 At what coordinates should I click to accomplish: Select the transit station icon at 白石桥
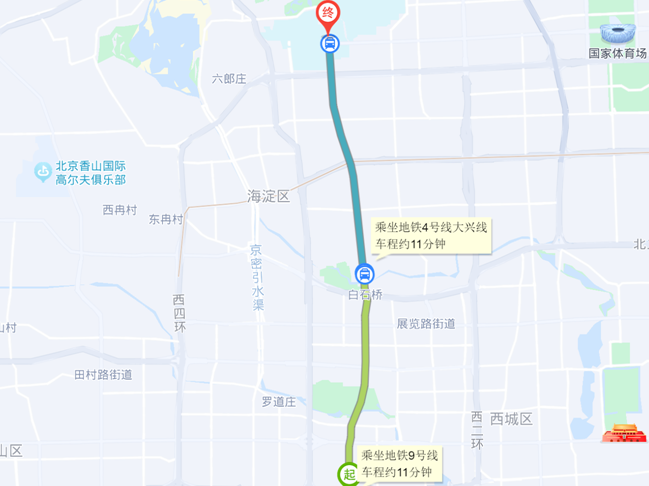pos(365,274)
